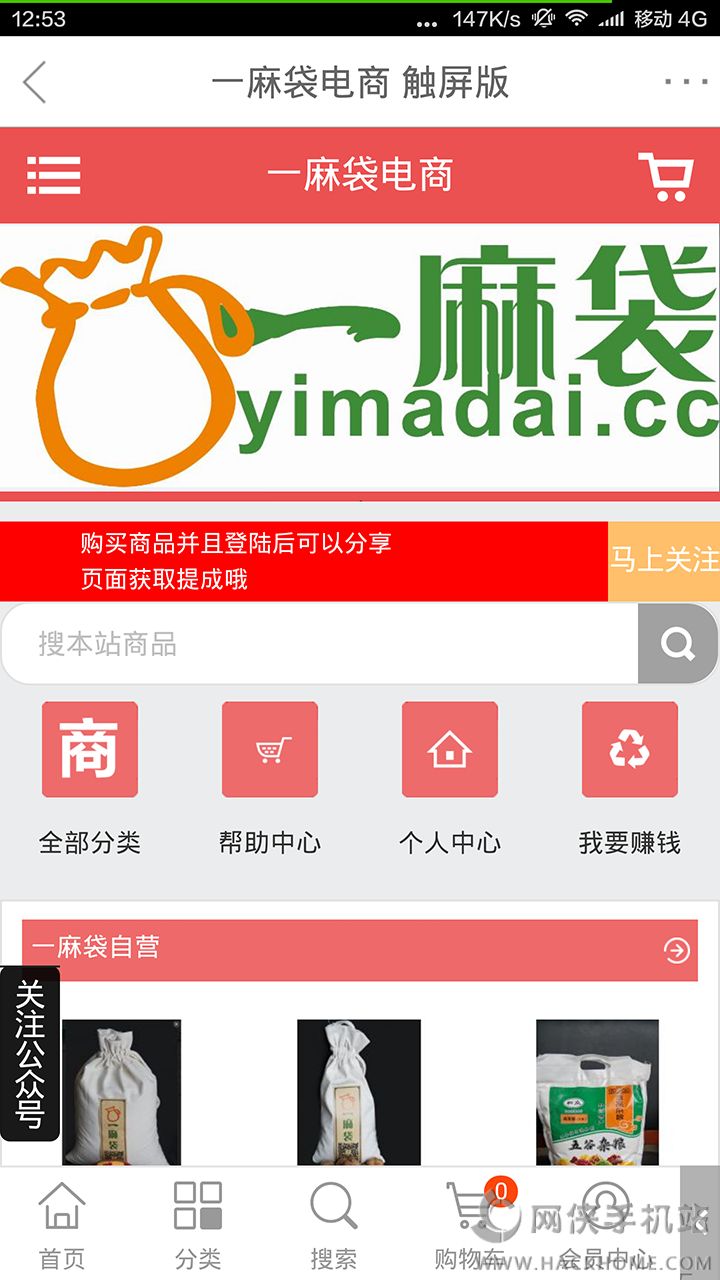Switch to the 首页 tab

[62, 1225]
